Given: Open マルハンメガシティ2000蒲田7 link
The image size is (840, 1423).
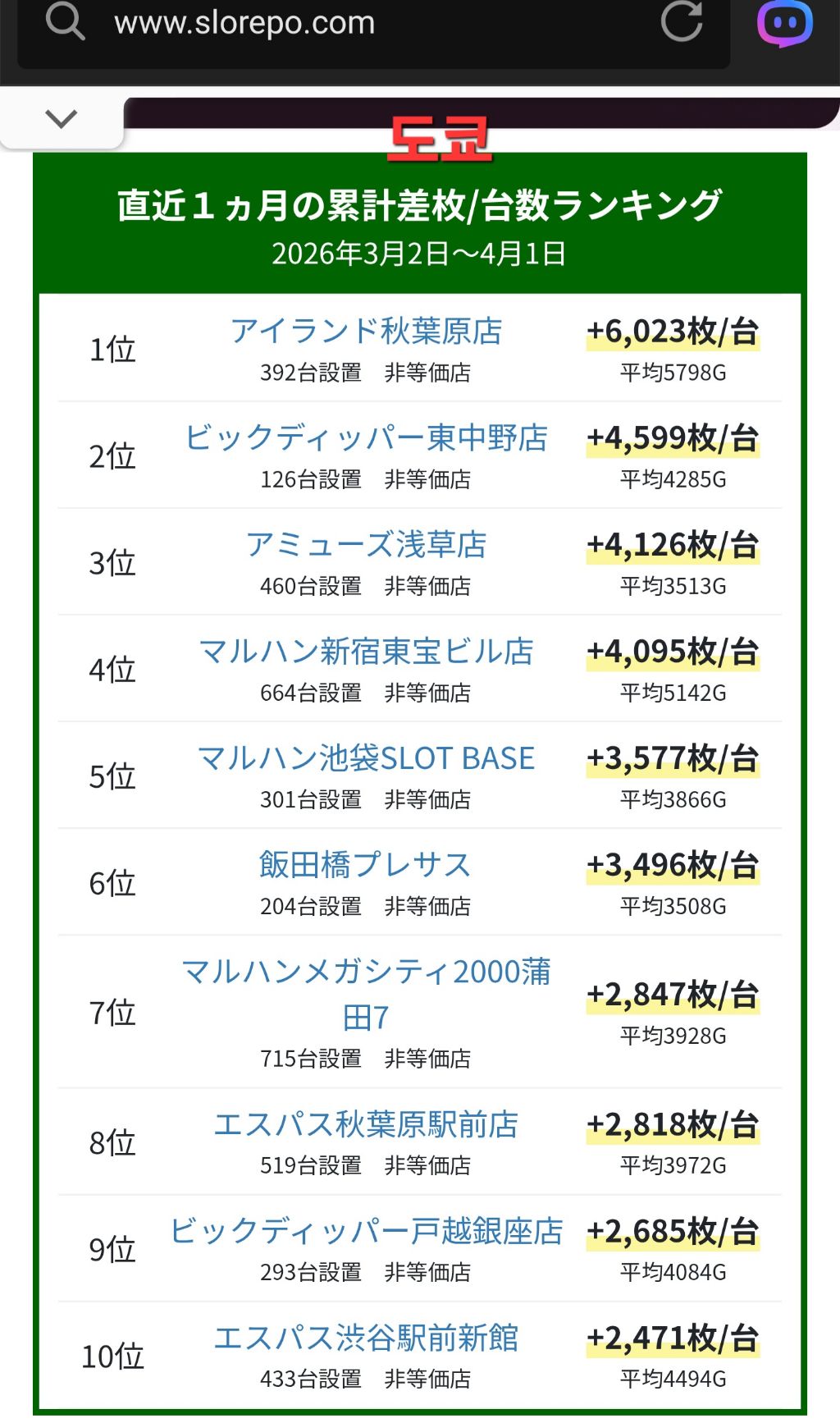Looking at the screenshot, I should point(366,995).
